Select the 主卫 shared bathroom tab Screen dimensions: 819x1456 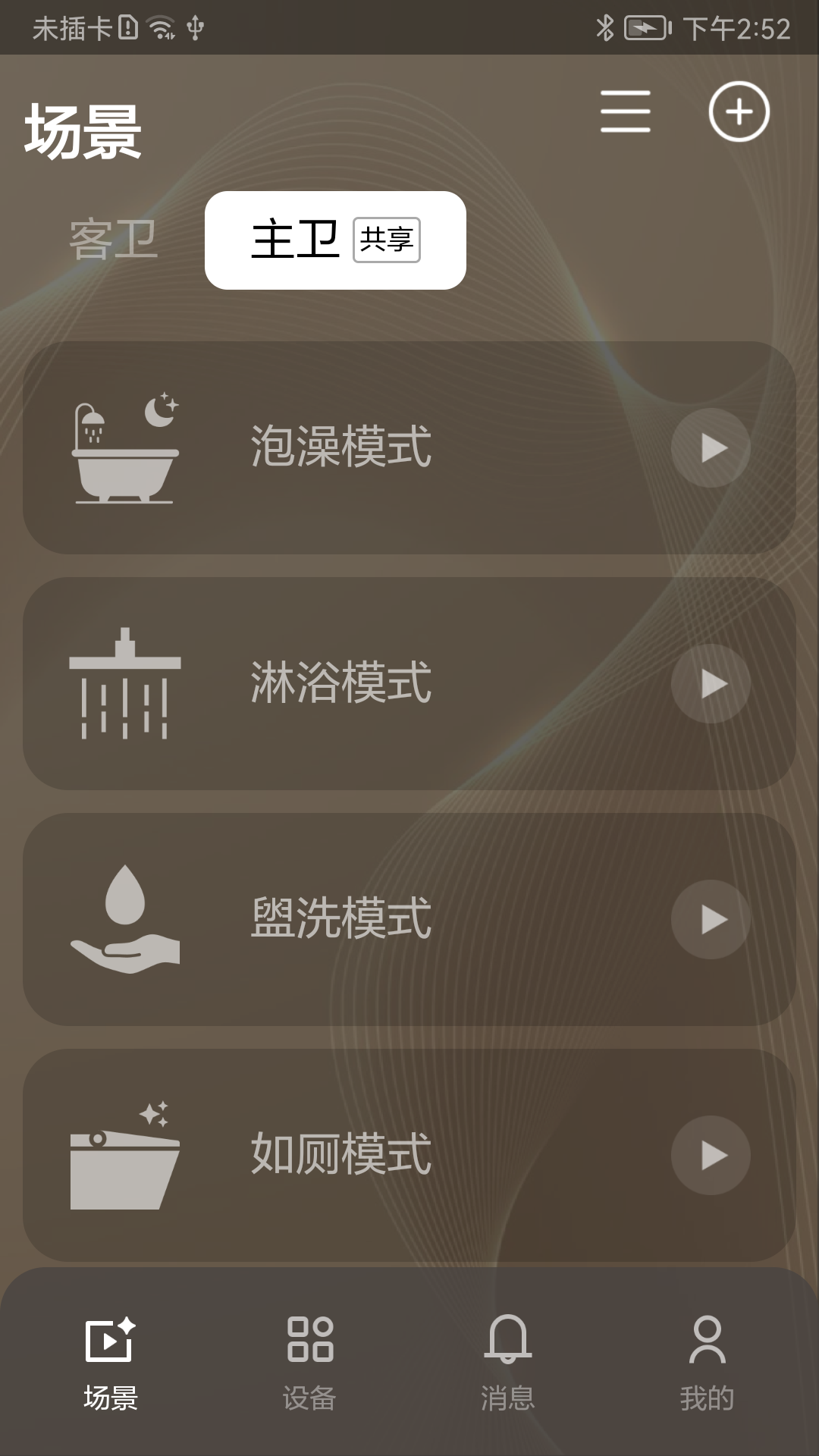[x=296, y=239]
